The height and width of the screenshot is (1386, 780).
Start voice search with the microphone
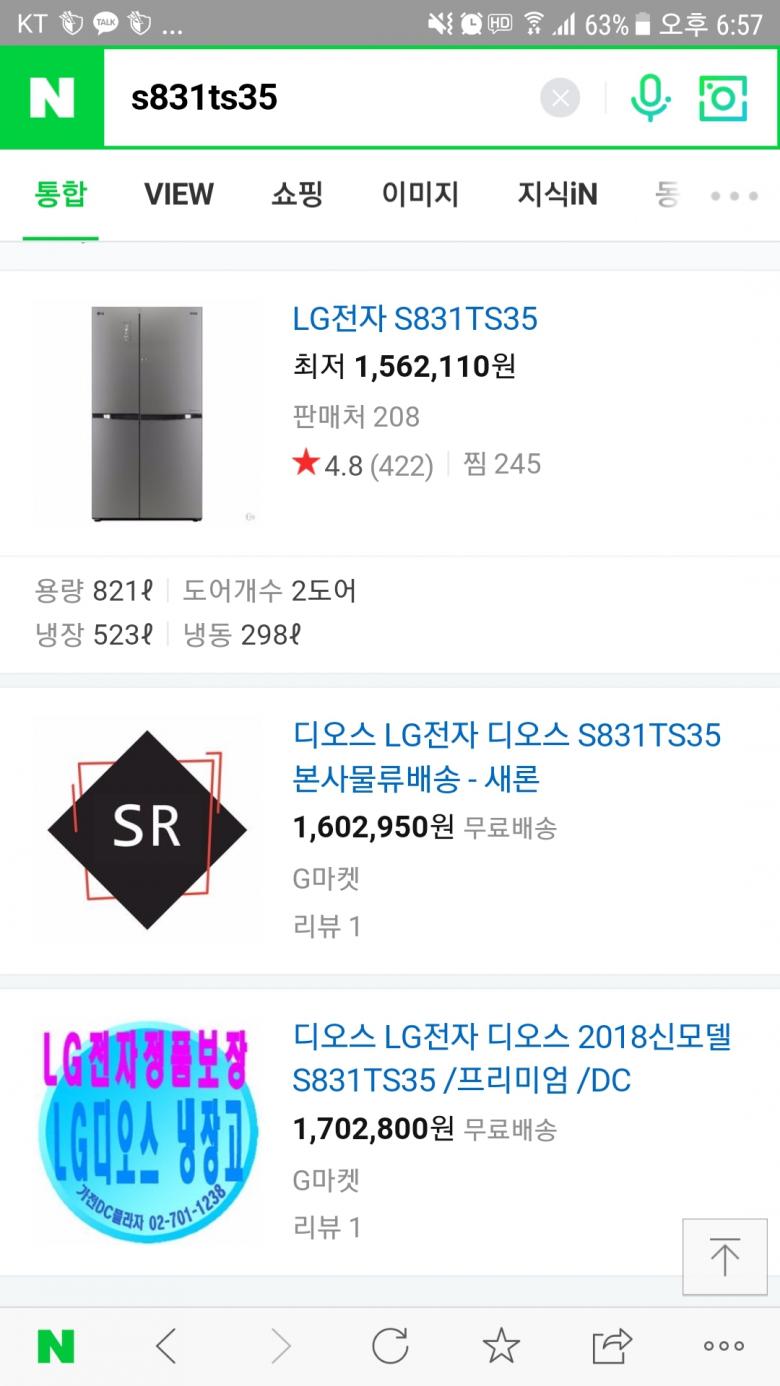pos(650,98)
